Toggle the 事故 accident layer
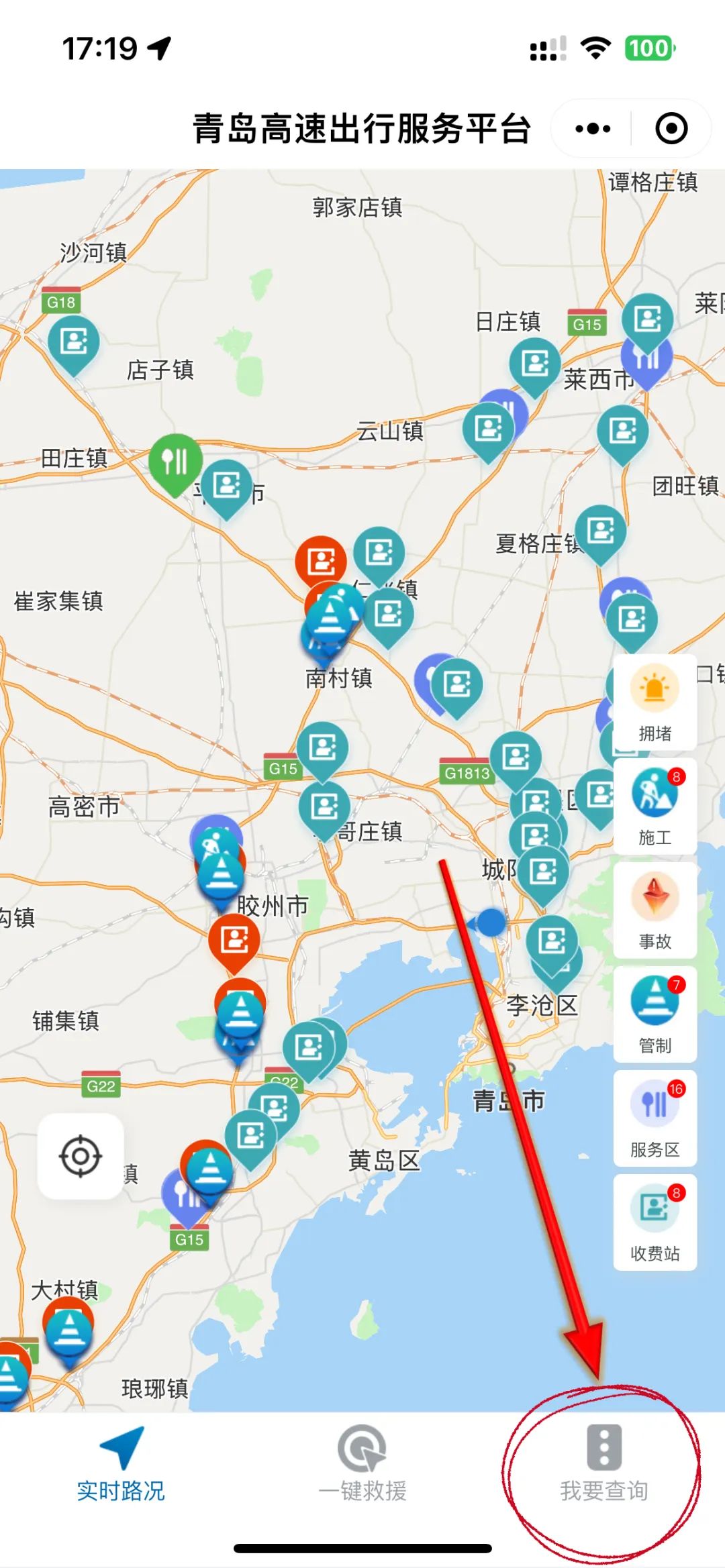 655,910
